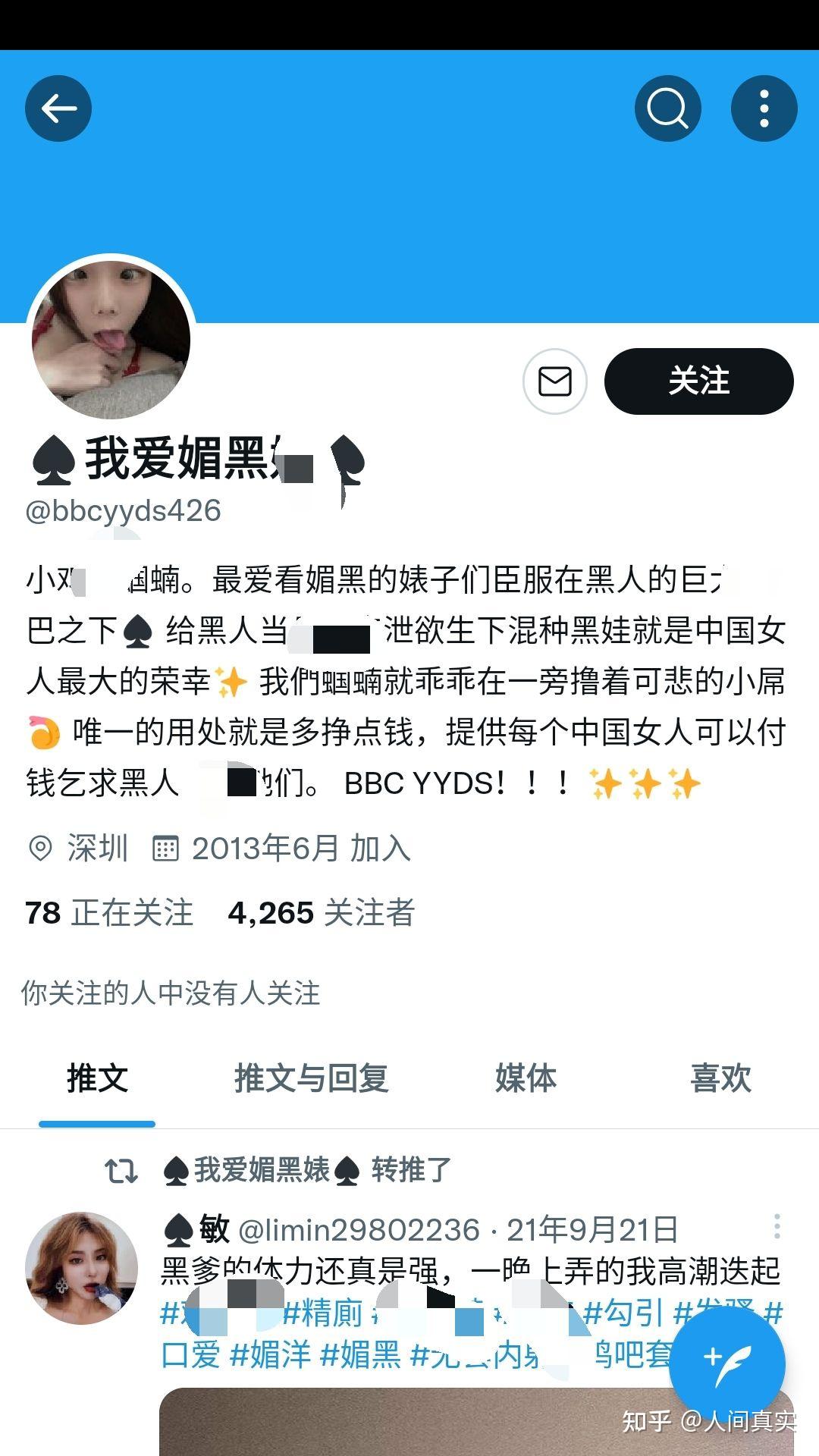The image size is (819, 1456).
Task: Switch to the 媒体 tab
Action: pyautogui.click(x=526, y=1078)
